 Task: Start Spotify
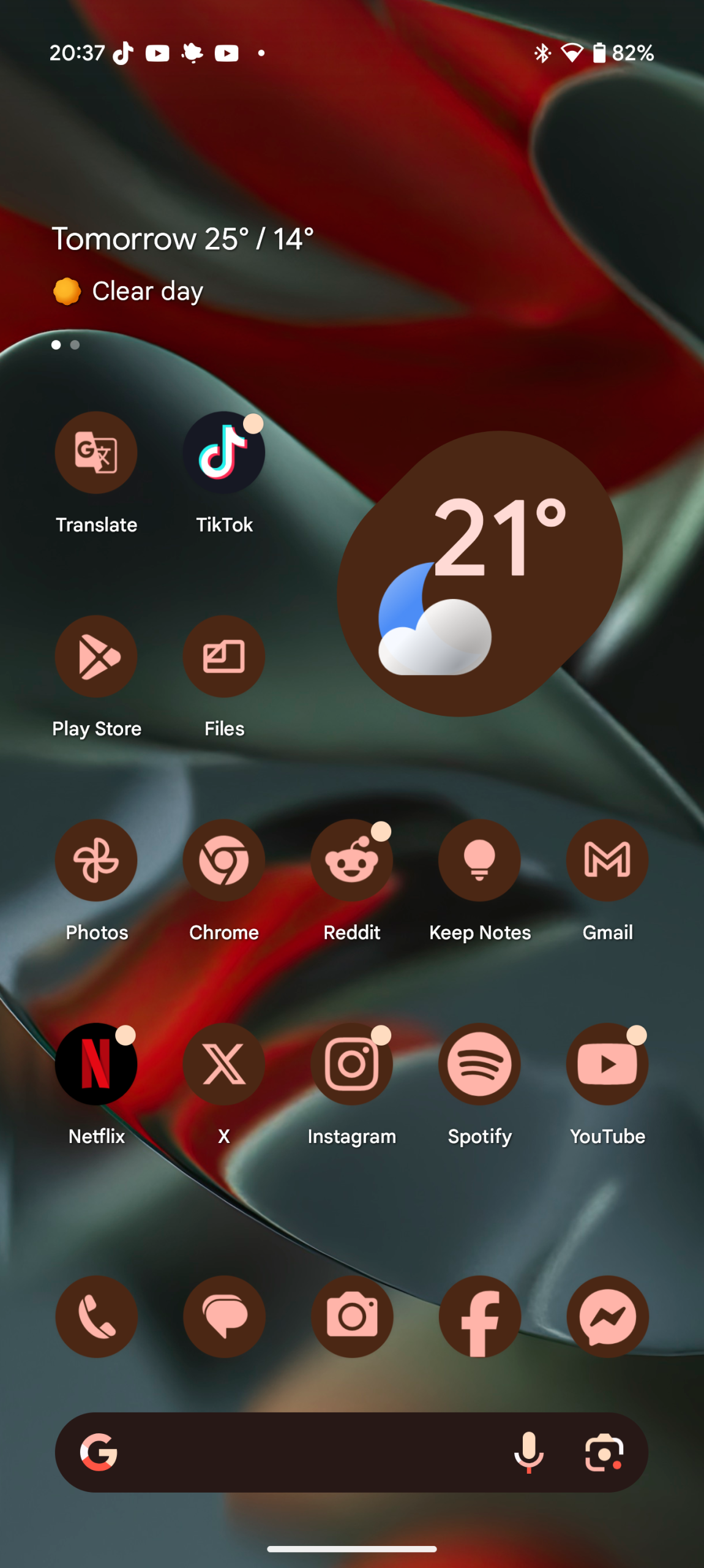pos(479,1065)
